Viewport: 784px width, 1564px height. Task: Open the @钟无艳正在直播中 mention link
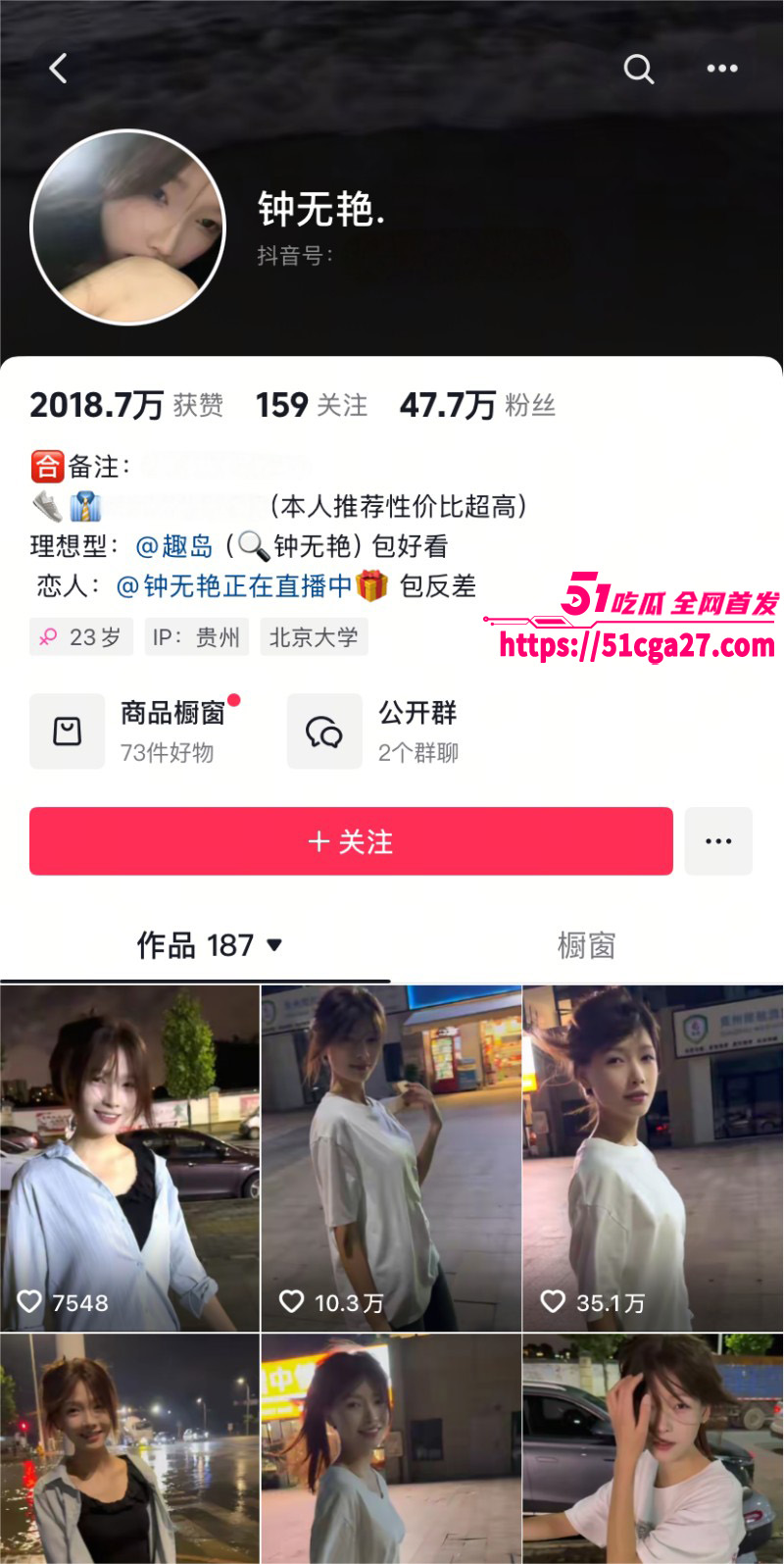tap(233, 586)
